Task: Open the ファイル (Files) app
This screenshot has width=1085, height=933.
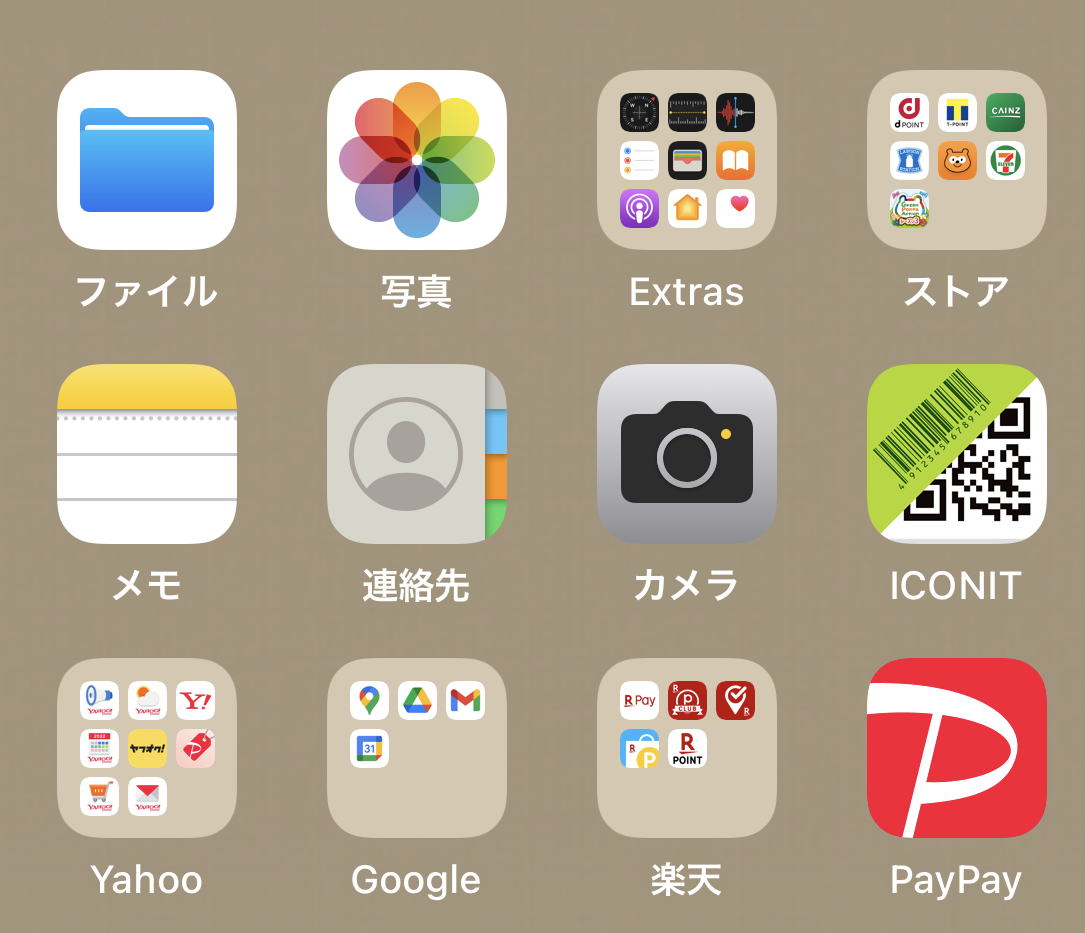Action: [x=147, y=160]
